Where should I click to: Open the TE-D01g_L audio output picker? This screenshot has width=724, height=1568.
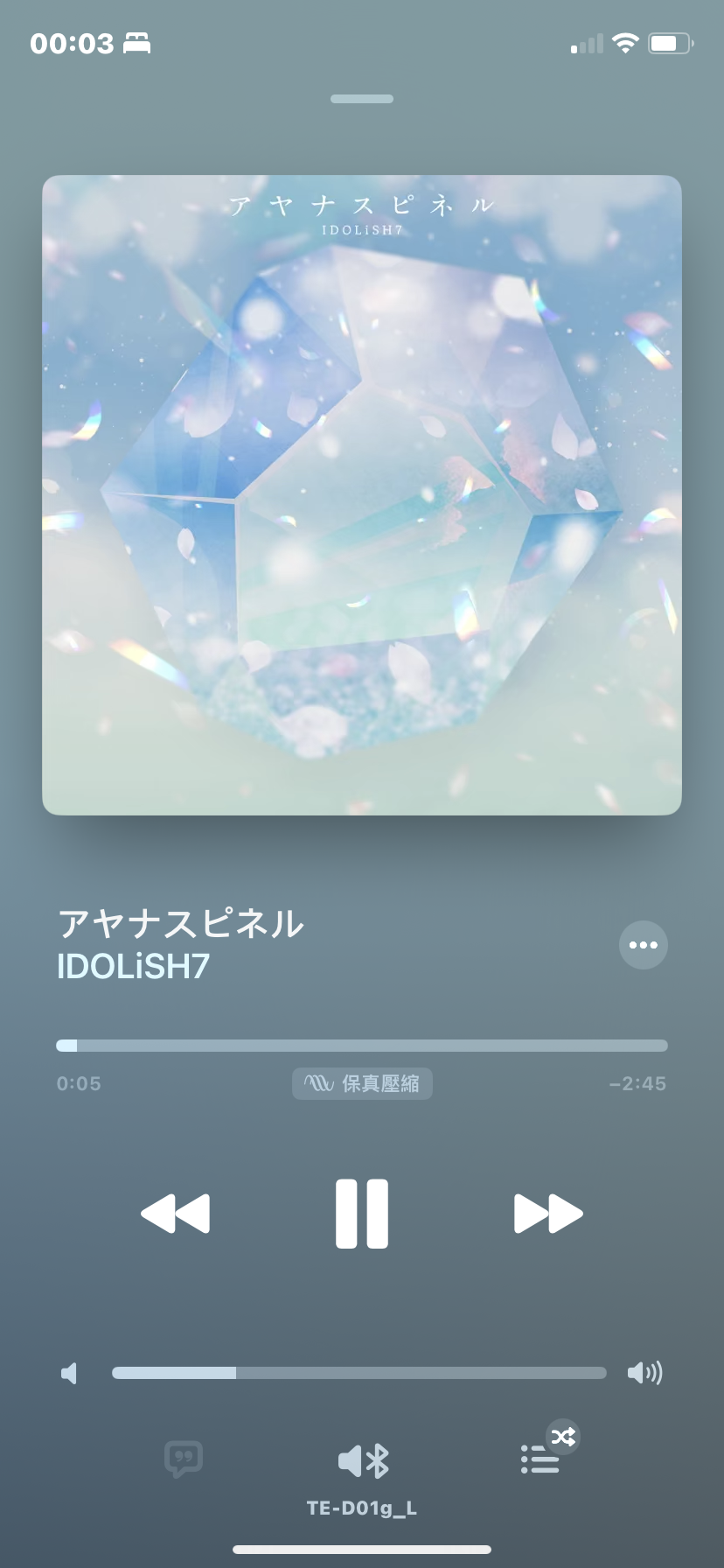point(363,1475)
